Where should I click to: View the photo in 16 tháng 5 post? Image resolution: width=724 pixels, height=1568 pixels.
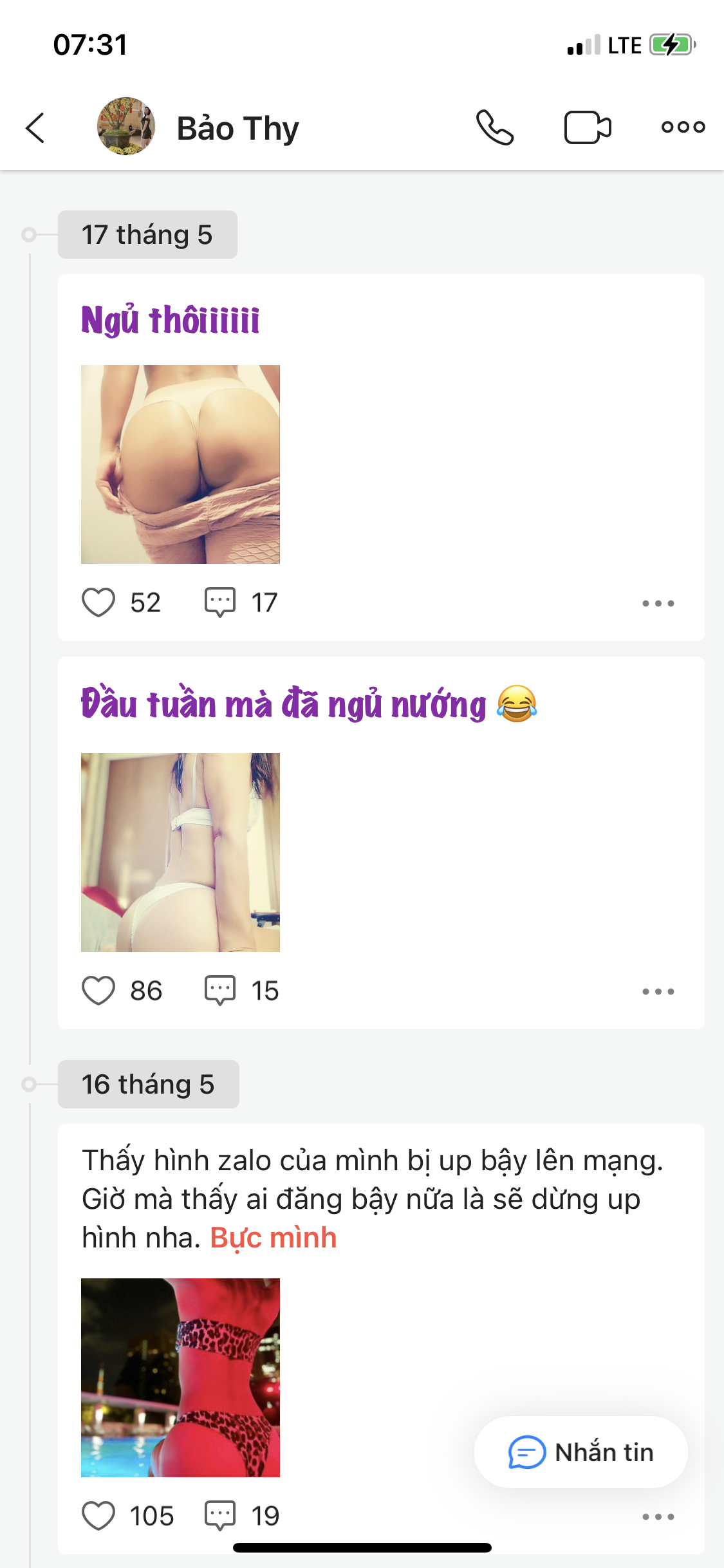point(180,1377)
